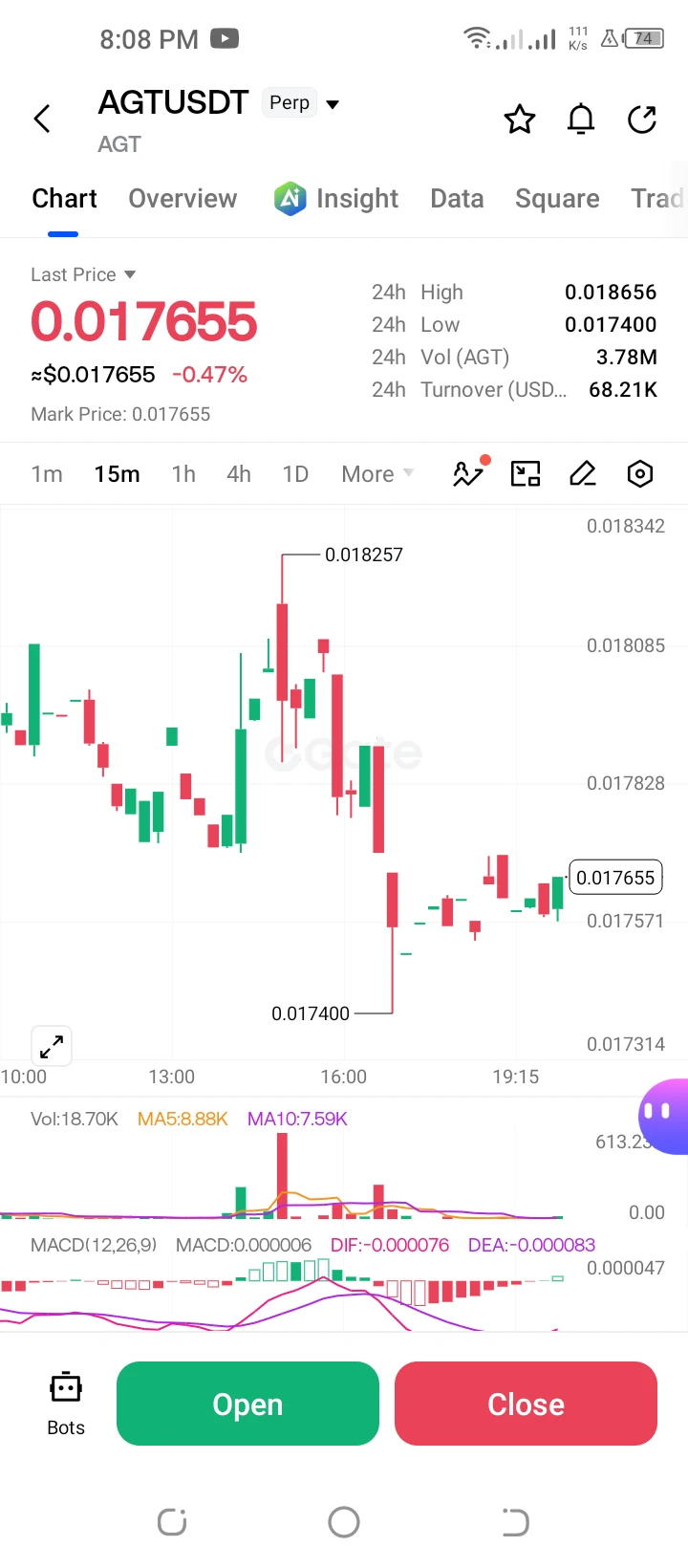This screenshot has height=1568, width=688.
Task: Tap the green Open button
Action: (247, 1404)
